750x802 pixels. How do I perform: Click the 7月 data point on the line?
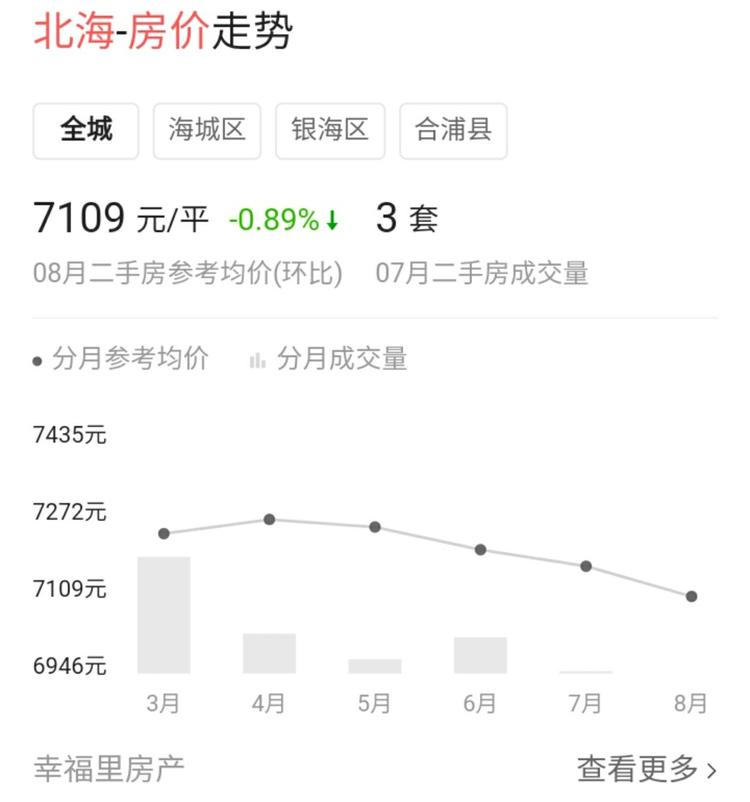(x=584, y=567)
